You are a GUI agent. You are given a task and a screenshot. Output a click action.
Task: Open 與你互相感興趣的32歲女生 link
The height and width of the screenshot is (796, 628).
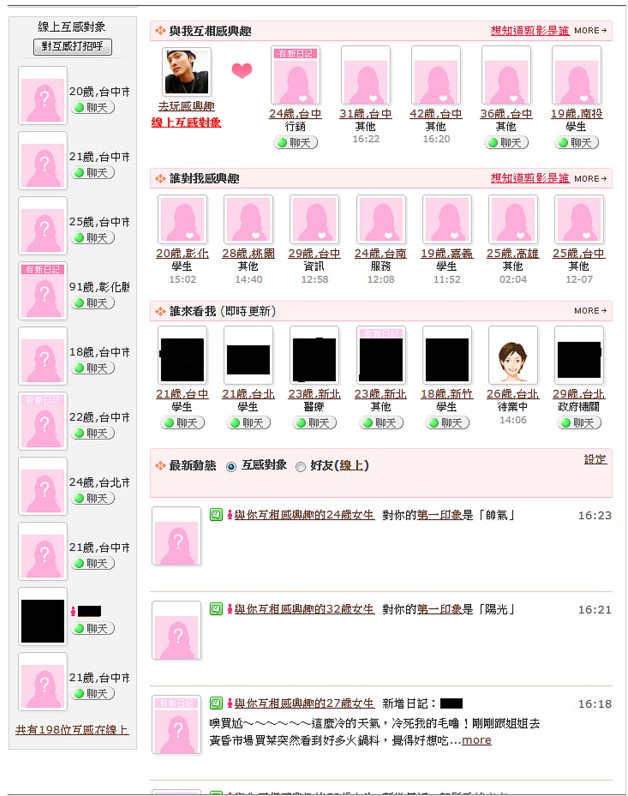(304, 609)
